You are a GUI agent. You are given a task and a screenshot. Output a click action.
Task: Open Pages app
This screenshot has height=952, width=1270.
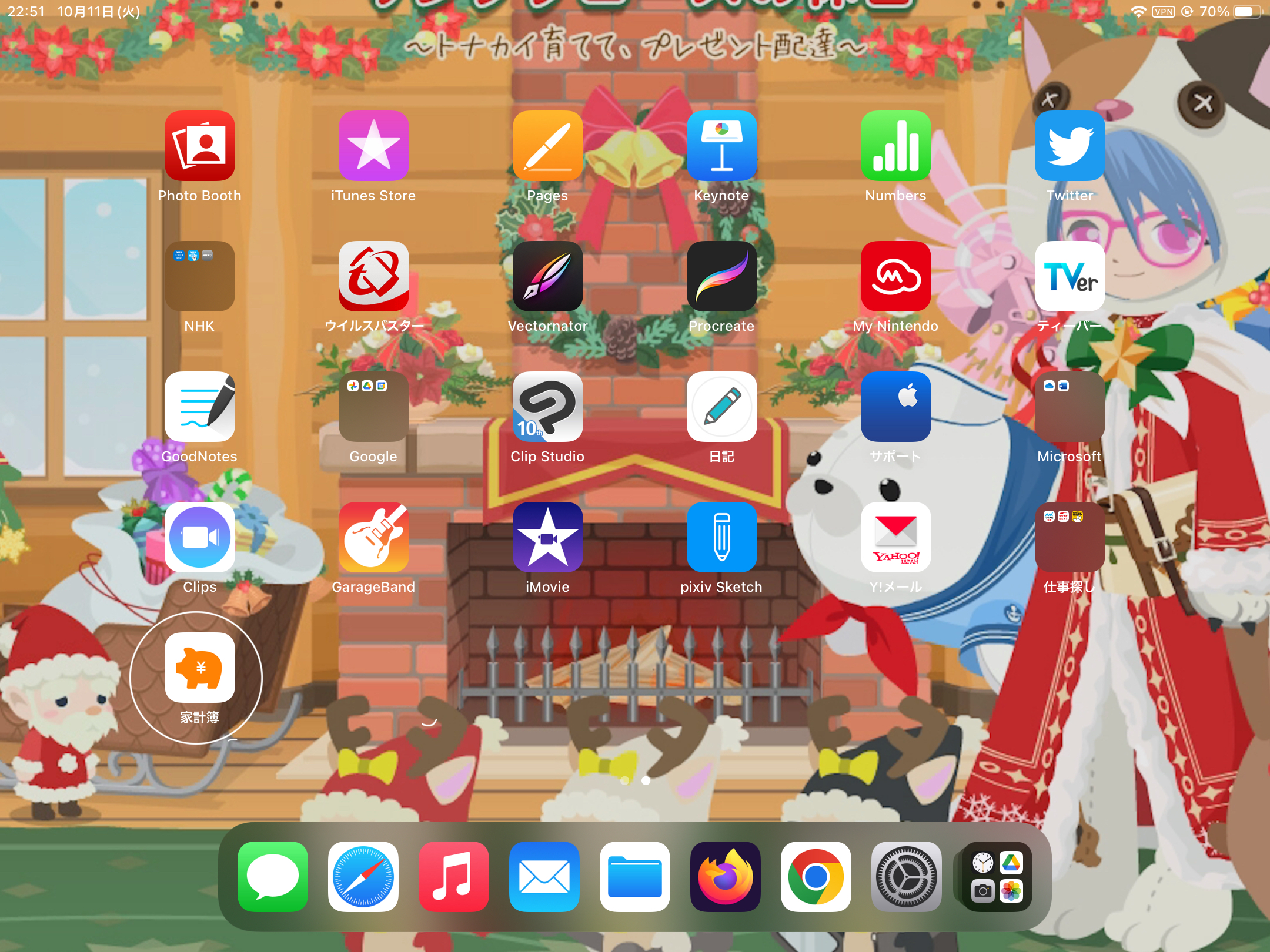click(547, 146)
